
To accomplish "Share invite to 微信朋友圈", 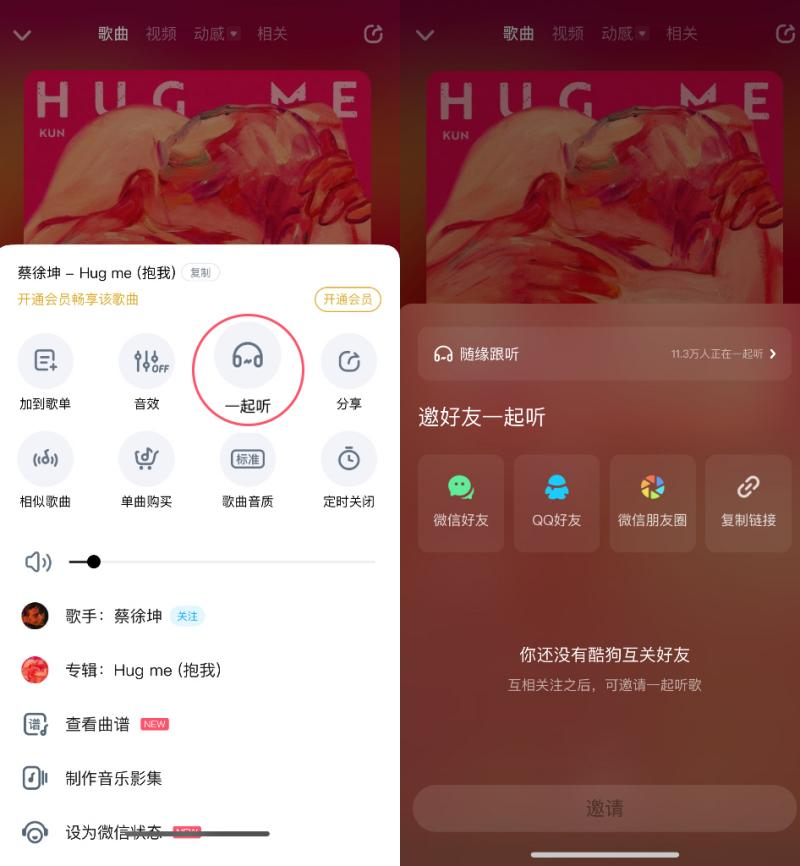I will [652, 503].
